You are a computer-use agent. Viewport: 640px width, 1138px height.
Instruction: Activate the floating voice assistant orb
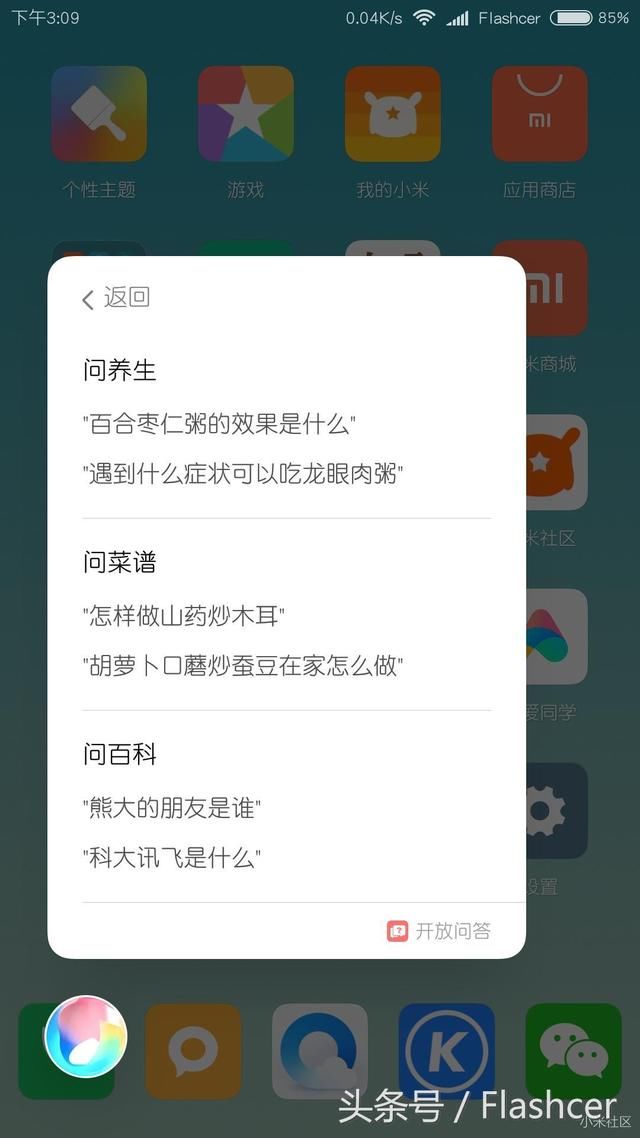pos(86,1036)
